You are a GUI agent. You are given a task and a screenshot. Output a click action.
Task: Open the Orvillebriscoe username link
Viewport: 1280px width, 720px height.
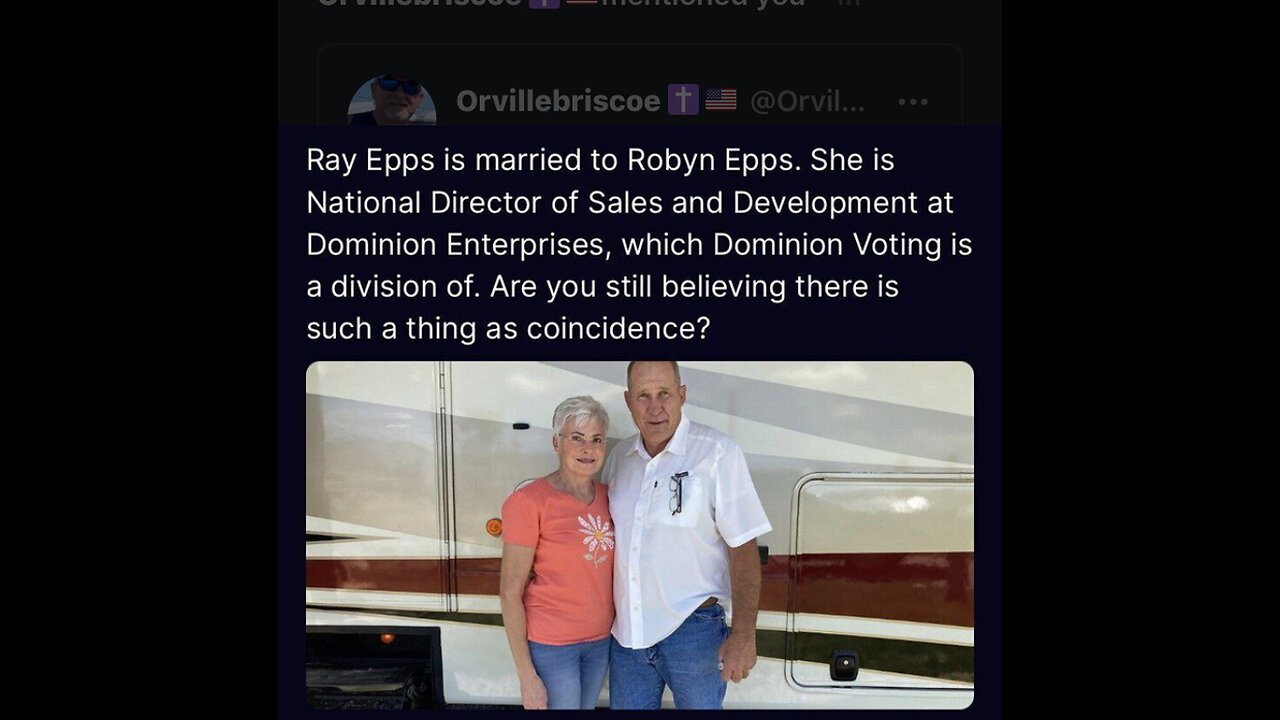click(558, 101)
